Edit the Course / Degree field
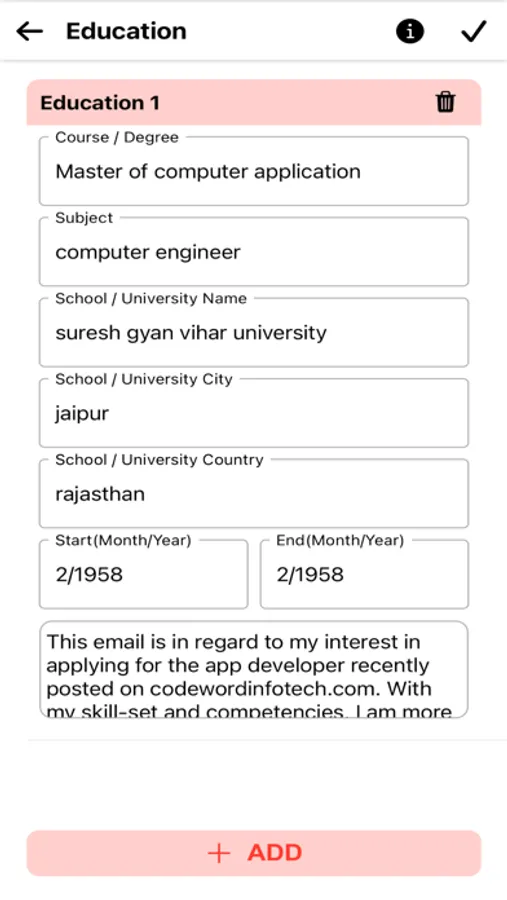Screen dimensions: 507x900 (254, 171)
